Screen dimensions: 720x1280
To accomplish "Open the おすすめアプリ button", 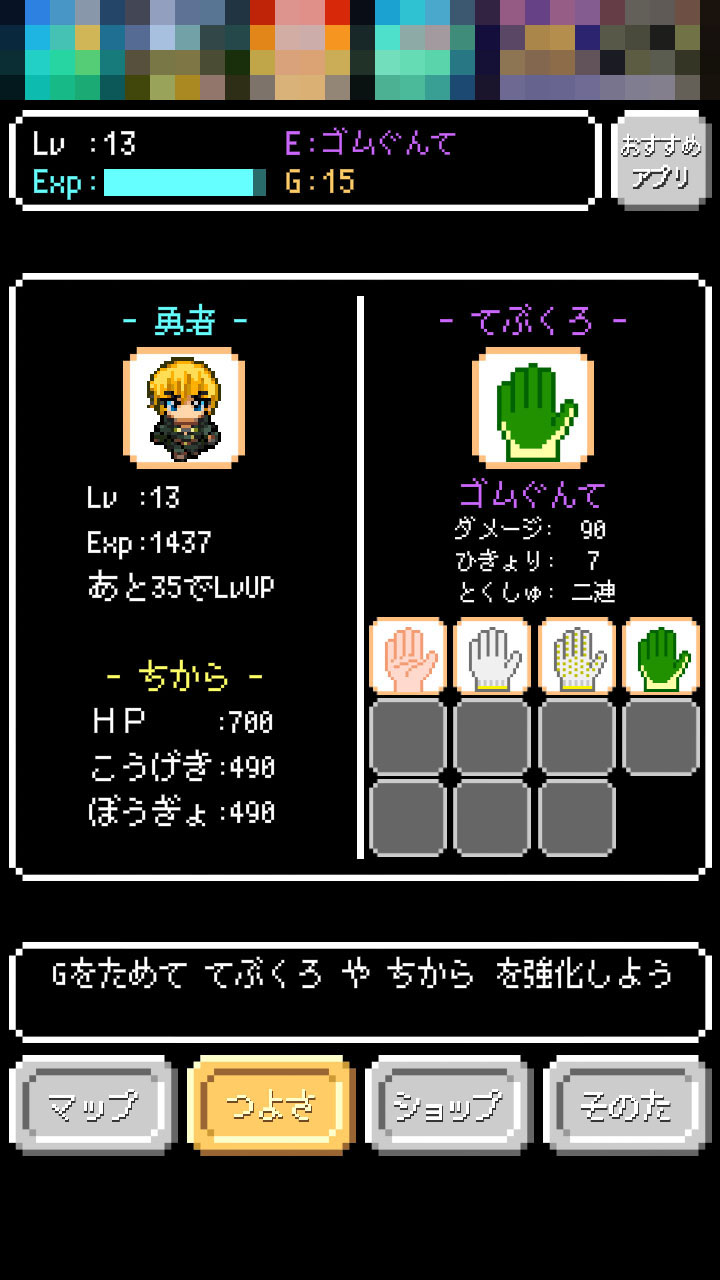I will pyautogui.click(x=659, y=160).
